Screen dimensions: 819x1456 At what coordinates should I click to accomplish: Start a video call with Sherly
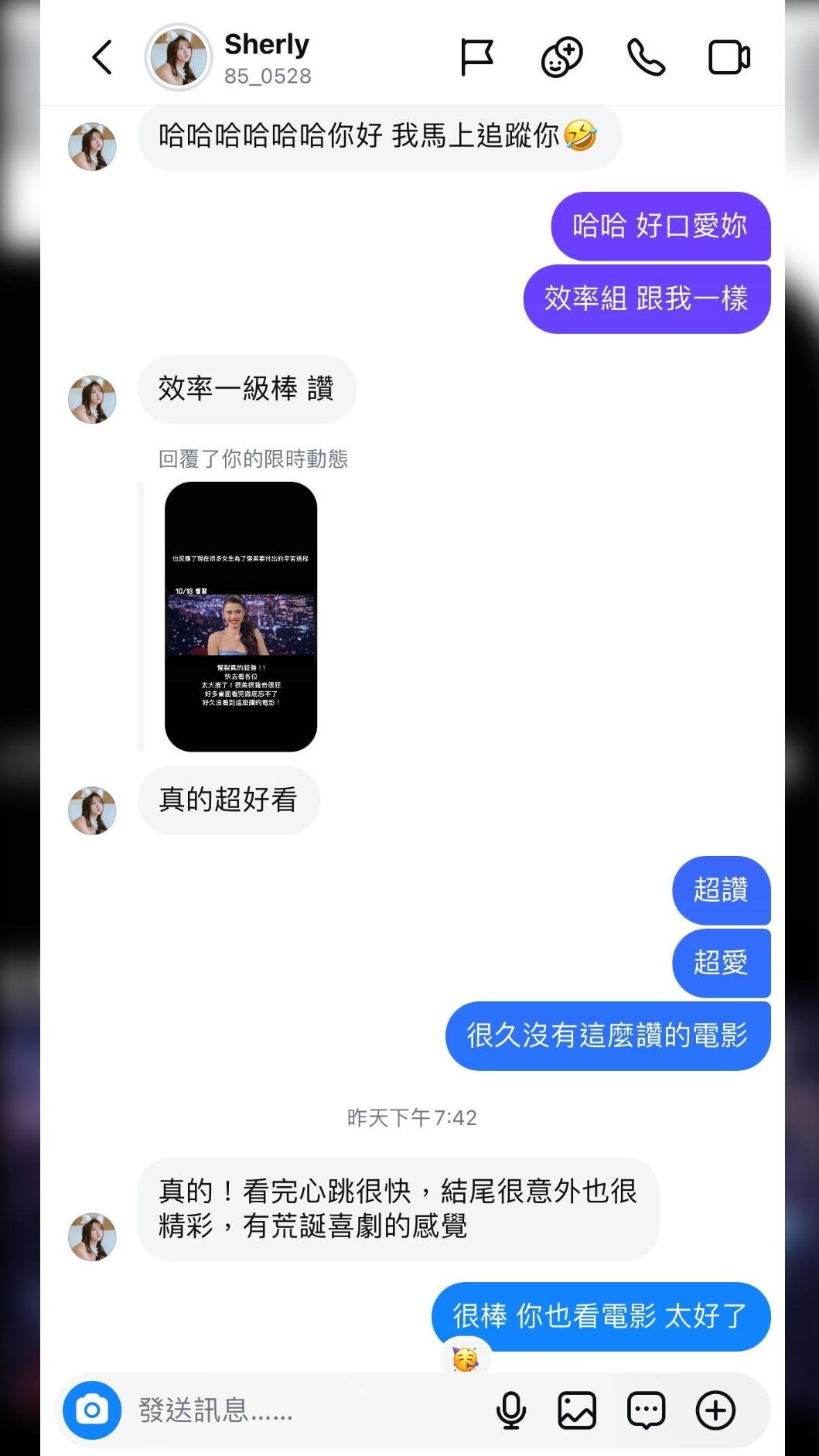729,57
